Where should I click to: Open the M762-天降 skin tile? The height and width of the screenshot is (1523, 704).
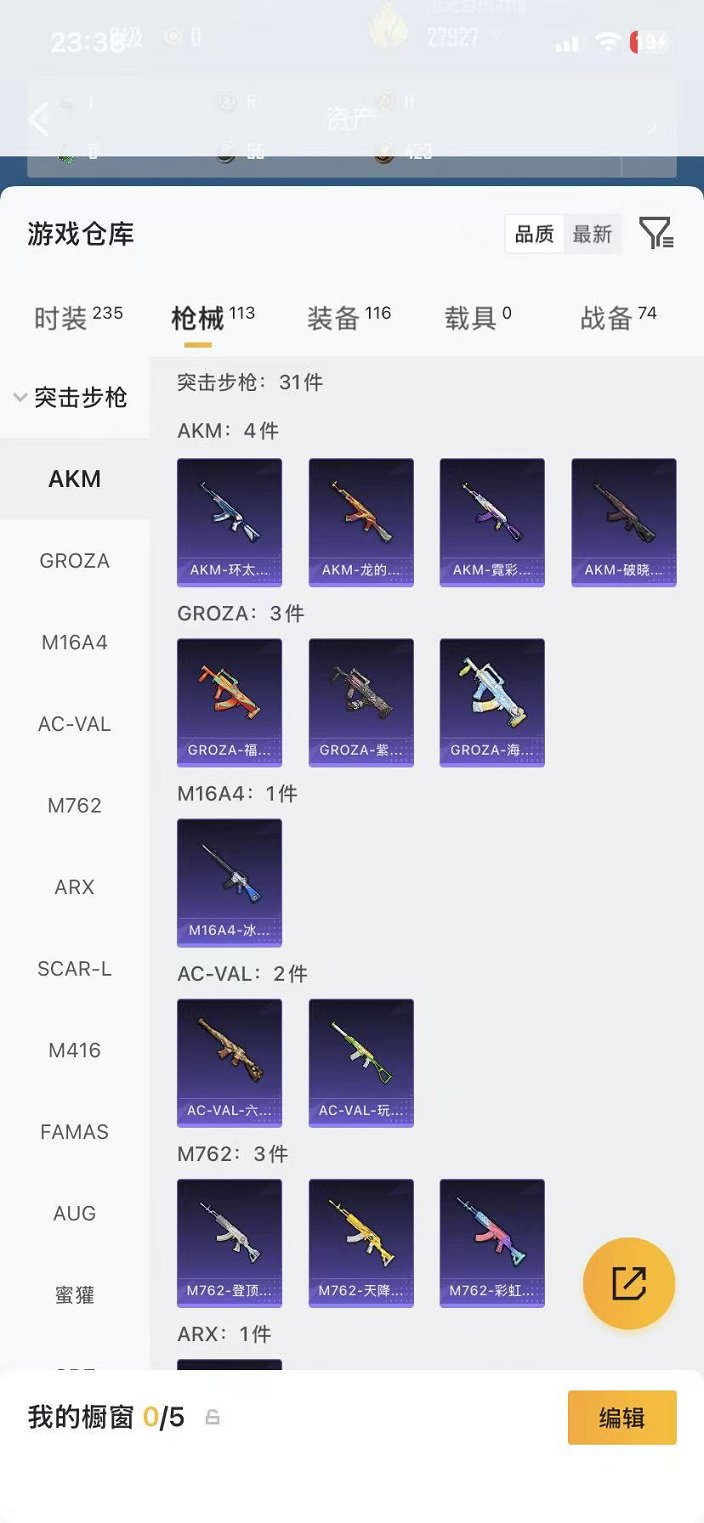[361, 1242]
